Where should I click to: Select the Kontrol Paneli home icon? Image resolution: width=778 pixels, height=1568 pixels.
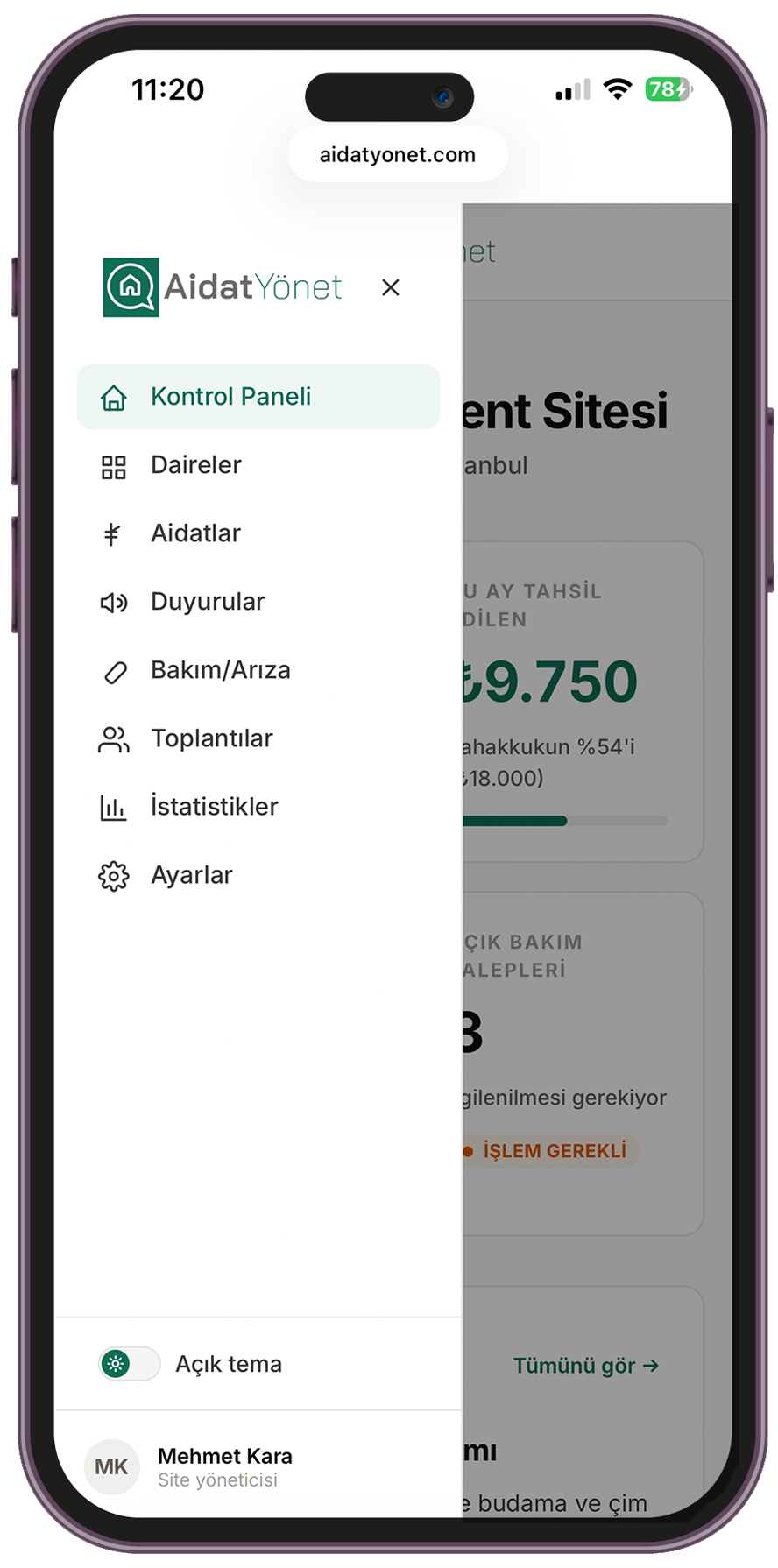tap(113, 397)
